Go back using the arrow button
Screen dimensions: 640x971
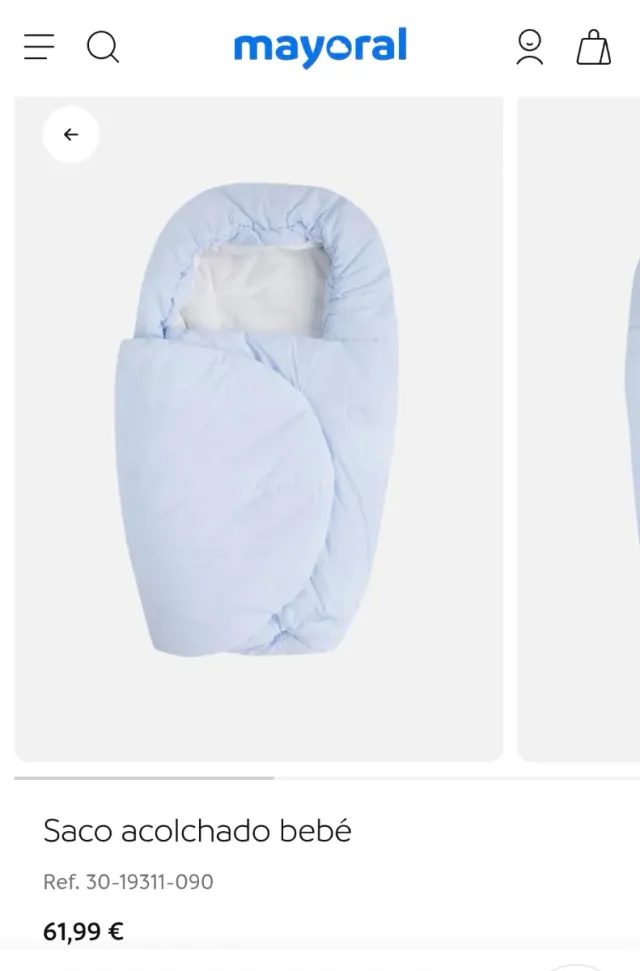pyautogui.click(x=71, y=135)
